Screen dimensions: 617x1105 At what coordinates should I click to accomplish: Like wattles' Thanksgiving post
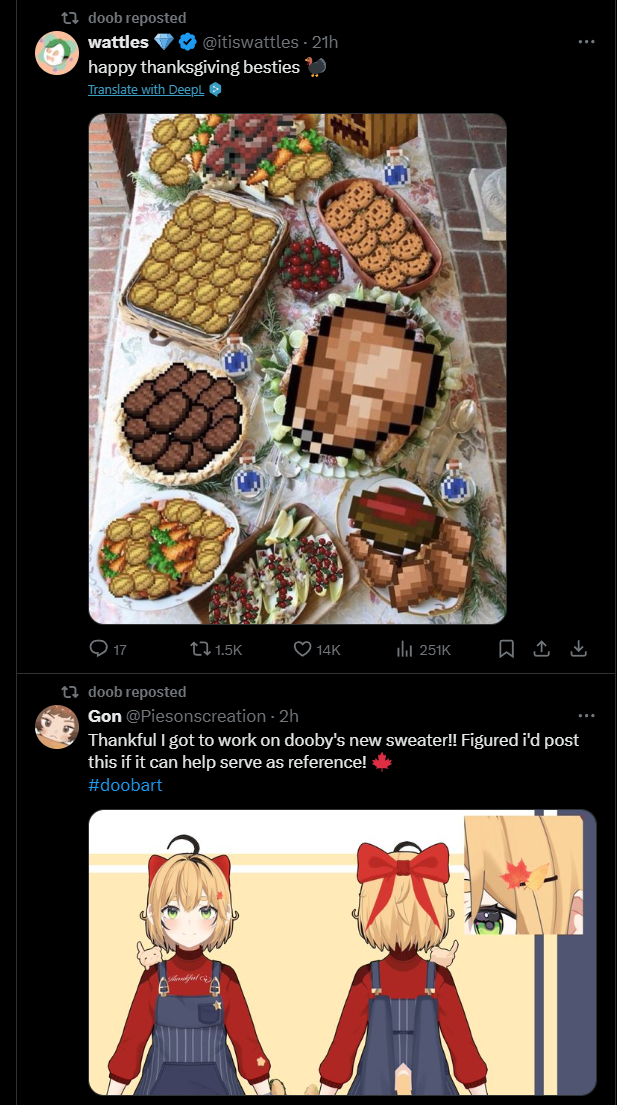(x=303, y=649)
